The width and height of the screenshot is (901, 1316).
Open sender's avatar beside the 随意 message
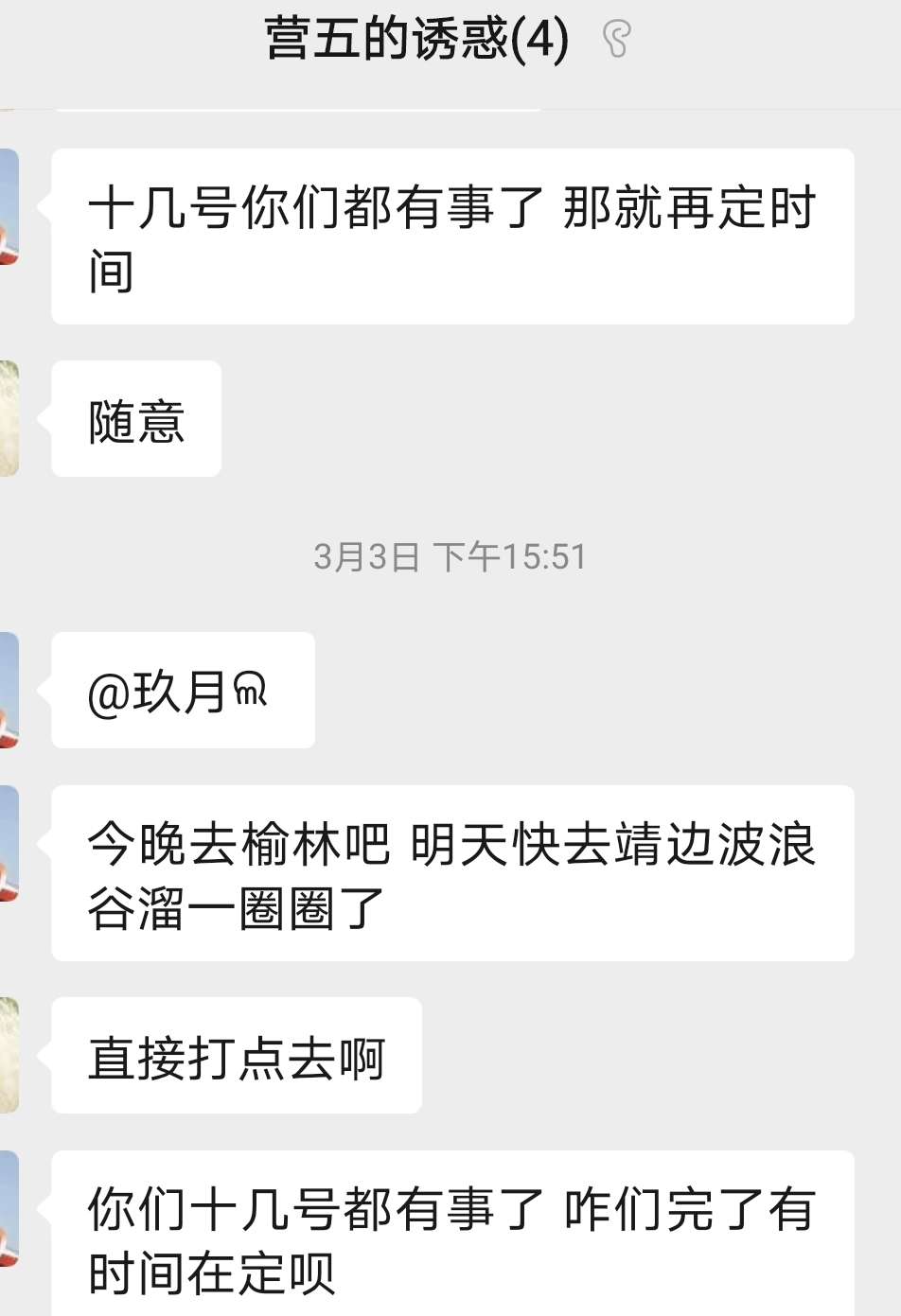click(9, 418)
